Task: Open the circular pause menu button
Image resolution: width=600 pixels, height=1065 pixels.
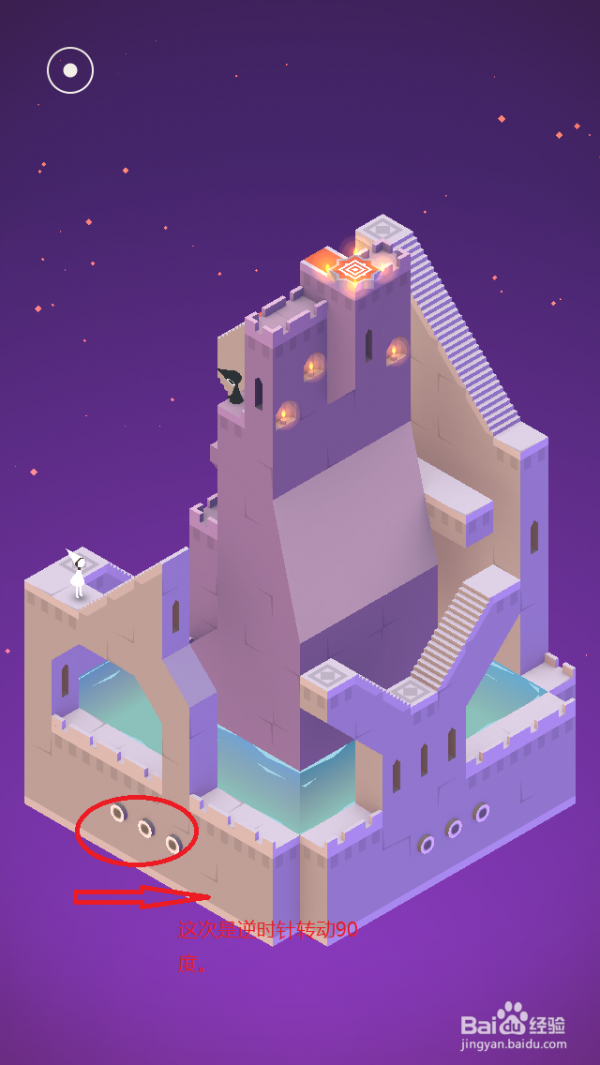Action: coord(70,70)
